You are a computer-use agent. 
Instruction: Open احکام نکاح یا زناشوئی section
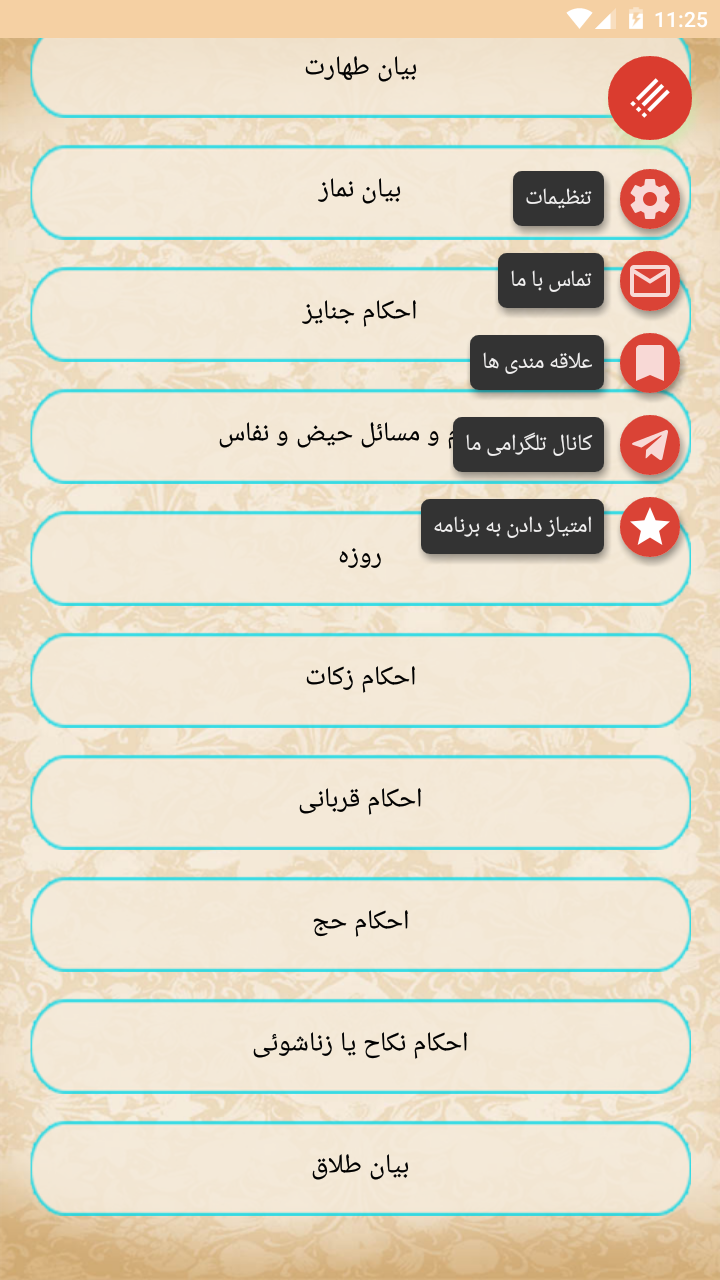point(360,1045)
